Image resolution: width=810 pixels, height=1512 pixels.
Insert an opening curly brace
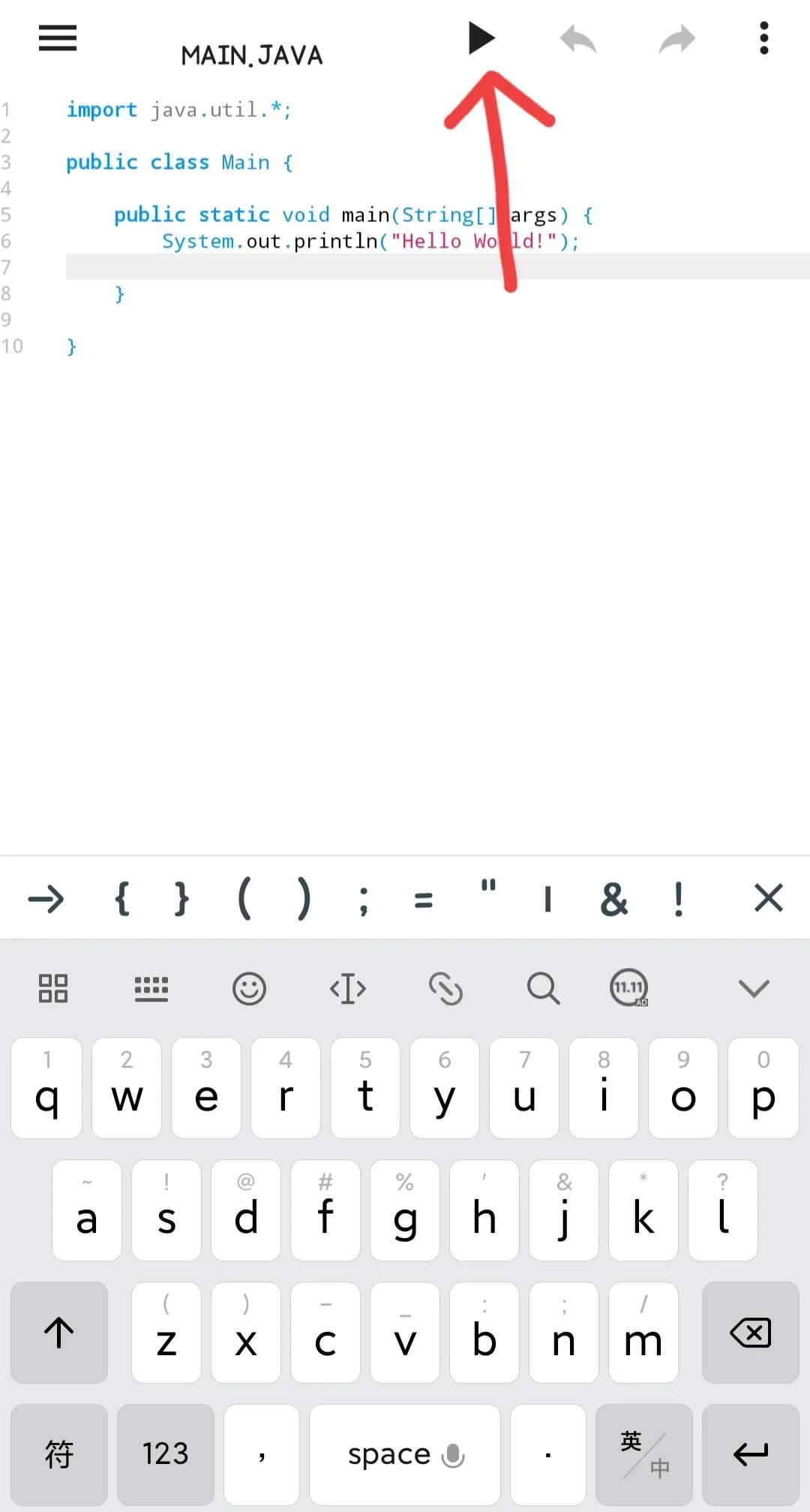point(122,898)
